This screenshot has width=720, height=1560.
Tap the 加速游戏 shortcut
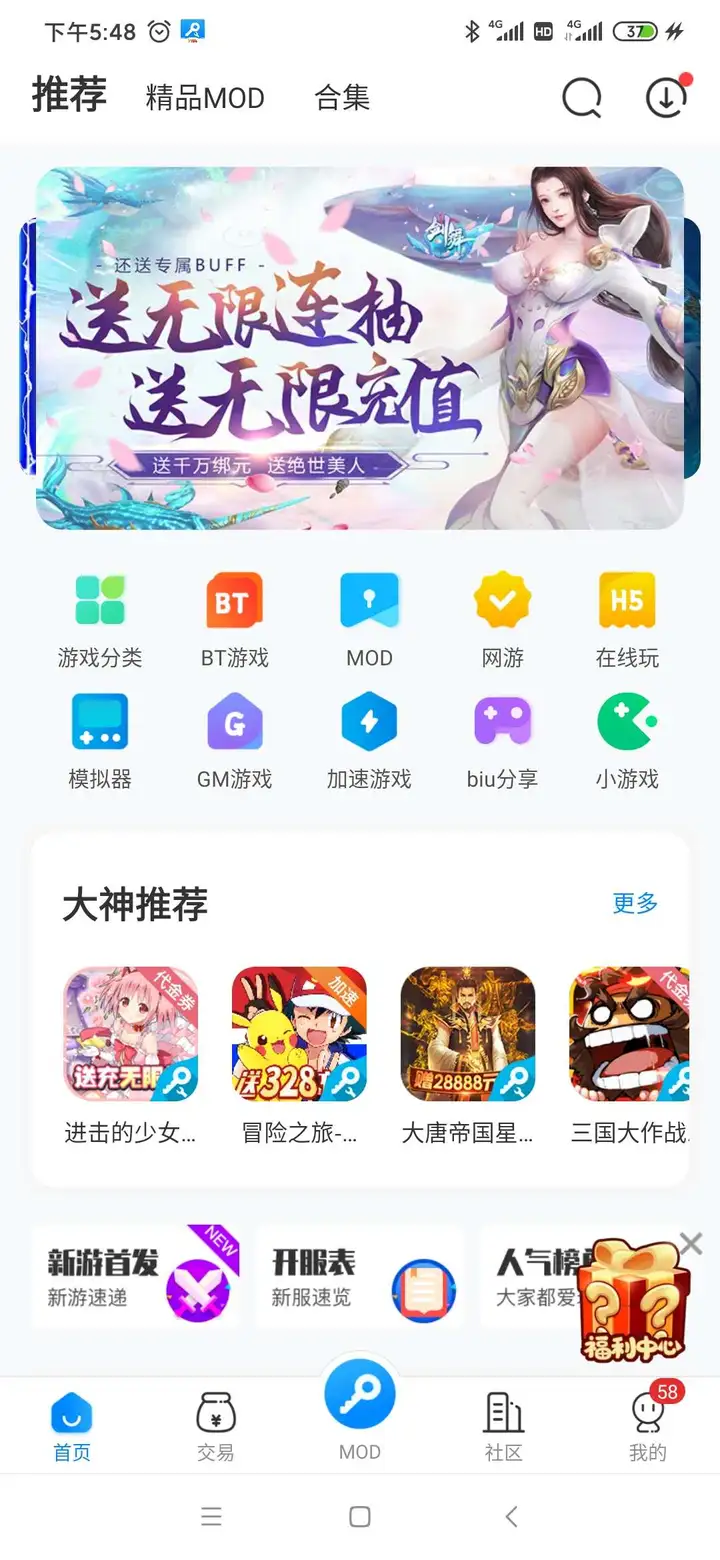(369, 741)
